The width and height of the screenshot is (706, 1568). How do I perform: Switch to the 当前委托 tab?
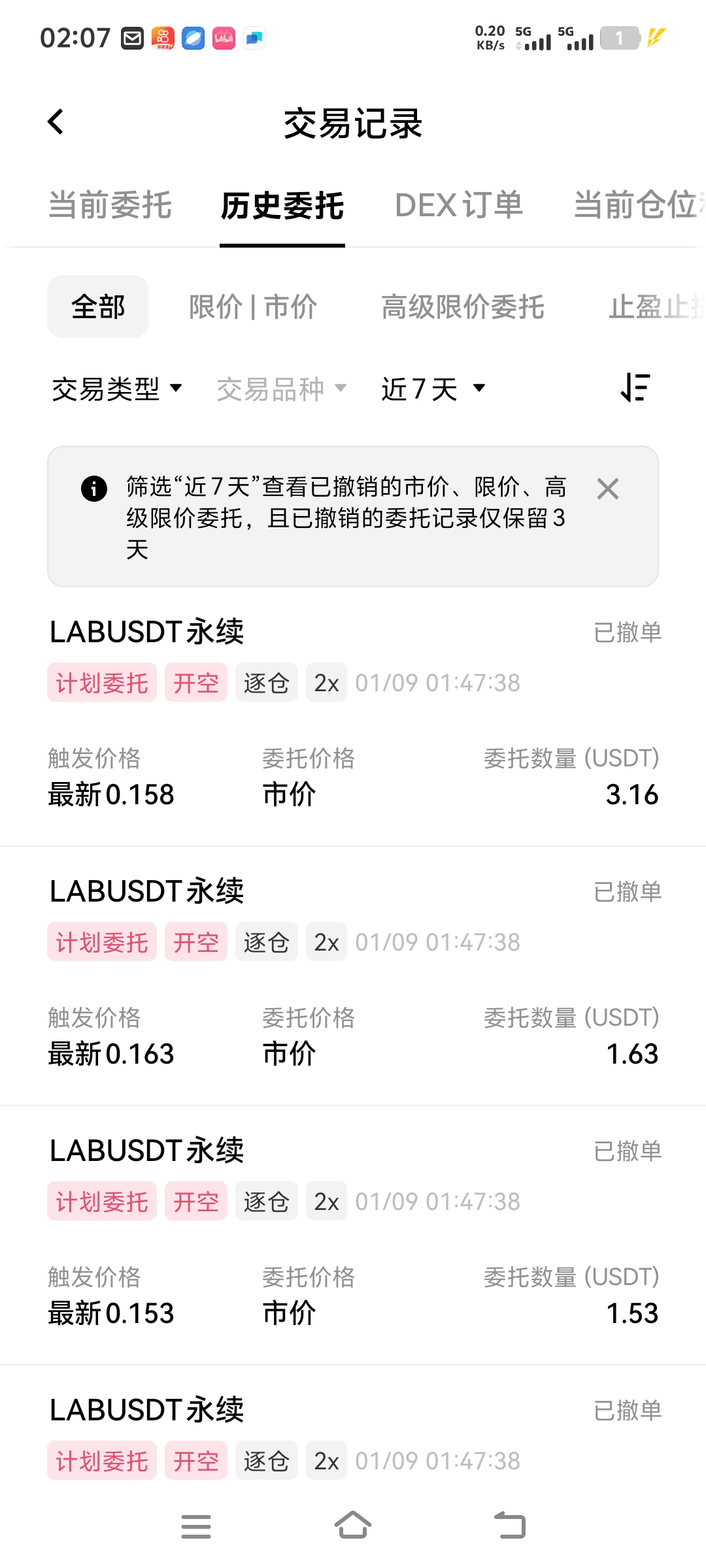pyautogui.click(x=110, y=205)
